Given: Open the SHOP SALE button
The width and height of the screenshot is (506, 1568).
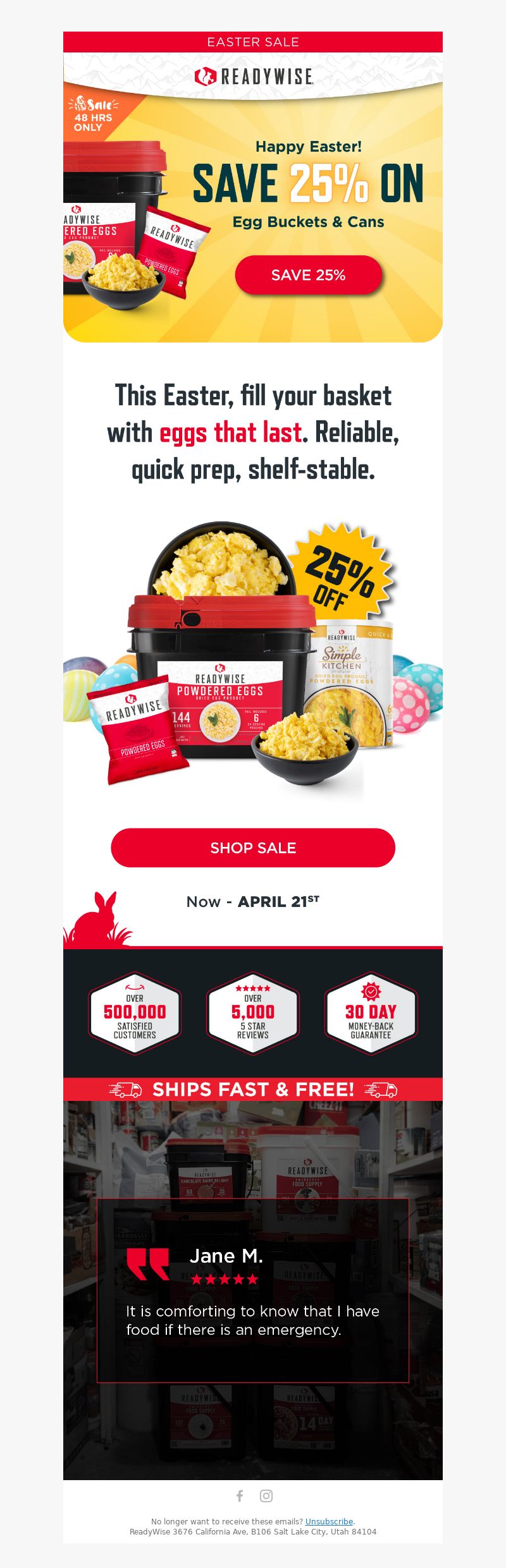Looking at the screenshot, I should [253, 848].
